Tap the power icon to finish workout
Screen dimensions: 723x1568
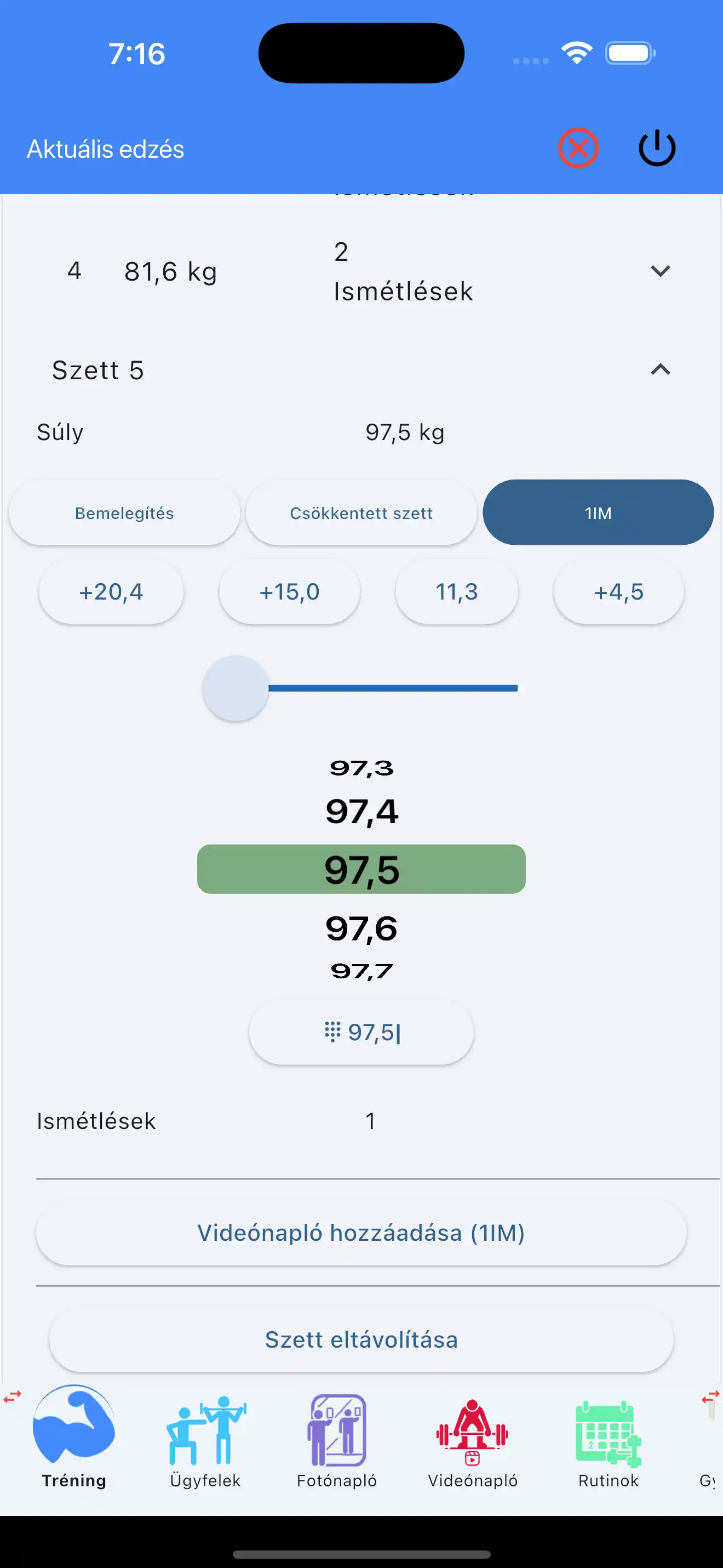click(x=657, y=148)
